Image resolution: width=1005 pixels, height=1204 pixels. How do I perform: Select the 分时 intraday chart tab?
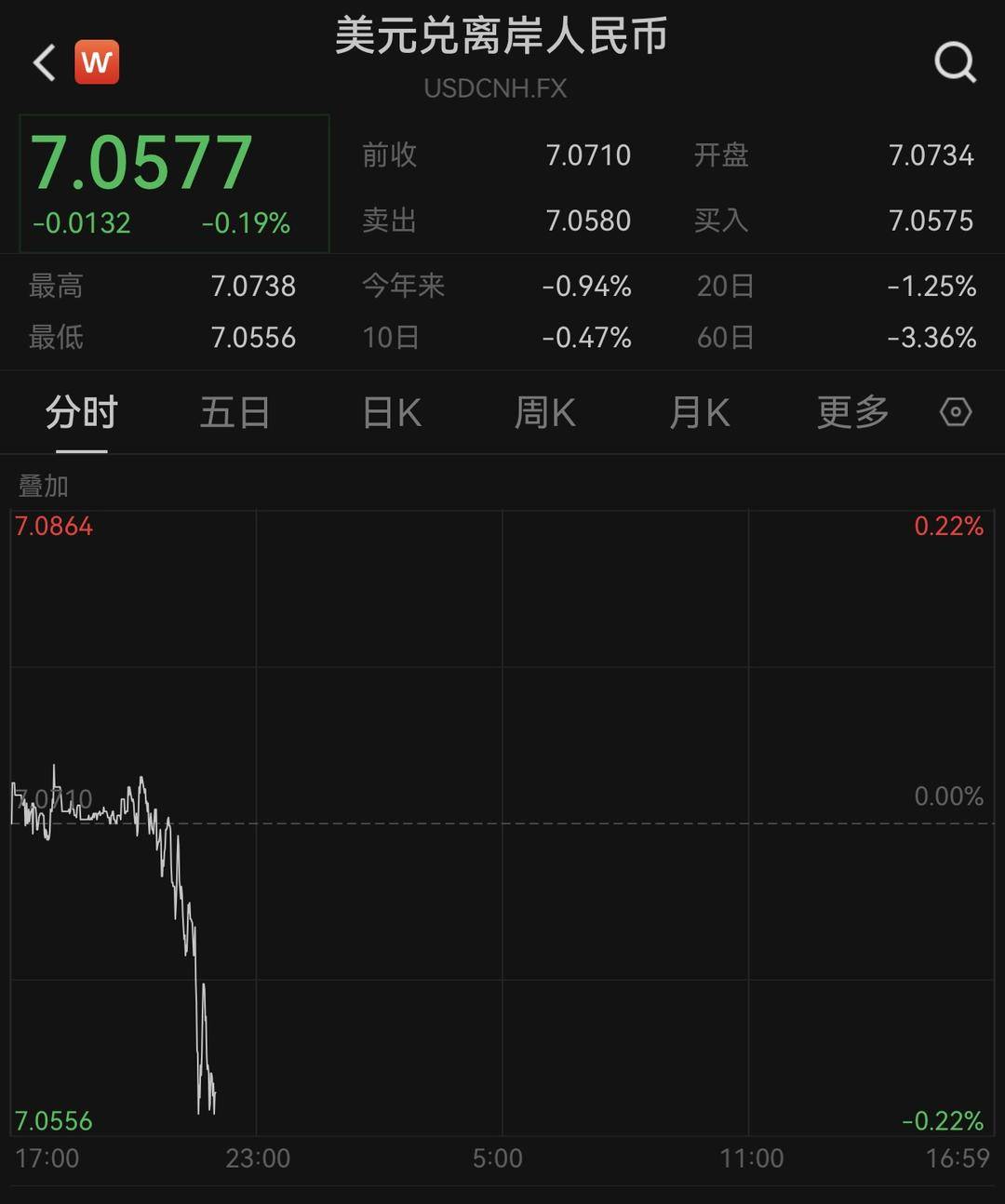click(82, 412)
